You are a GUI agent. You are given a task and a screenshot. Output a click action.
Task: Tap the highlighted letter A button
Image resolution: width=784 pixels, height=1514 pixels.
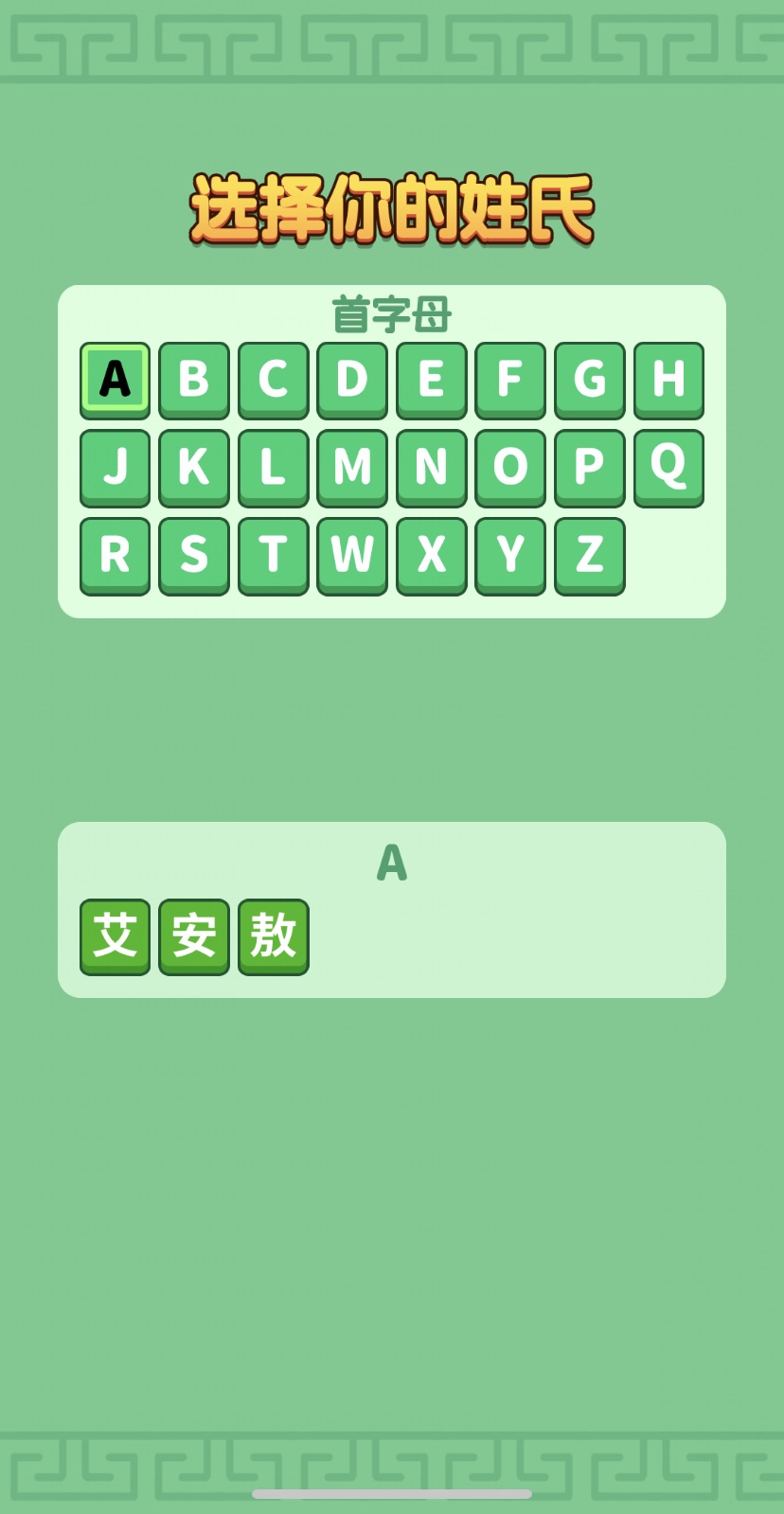pyautogui.click(x=115, y=379)
